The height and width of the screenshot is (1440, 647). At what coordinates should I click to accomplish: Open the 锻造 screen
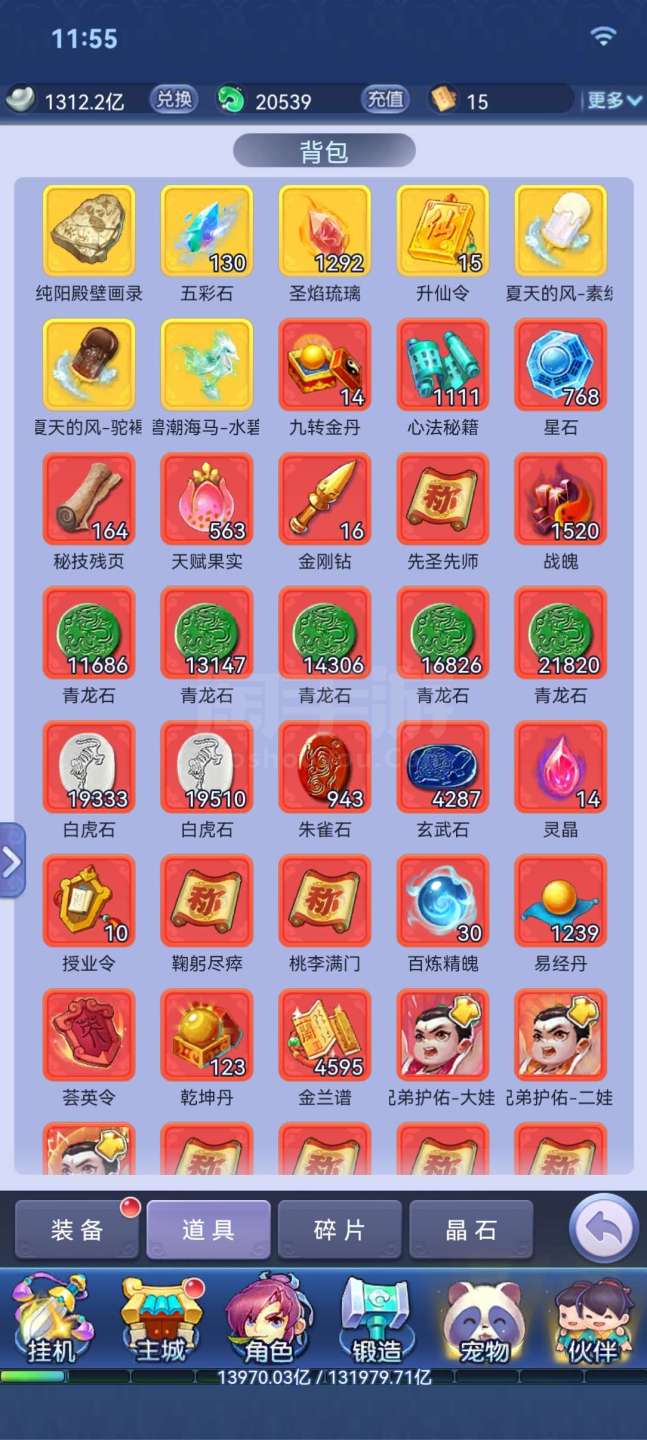(376, 1320)
